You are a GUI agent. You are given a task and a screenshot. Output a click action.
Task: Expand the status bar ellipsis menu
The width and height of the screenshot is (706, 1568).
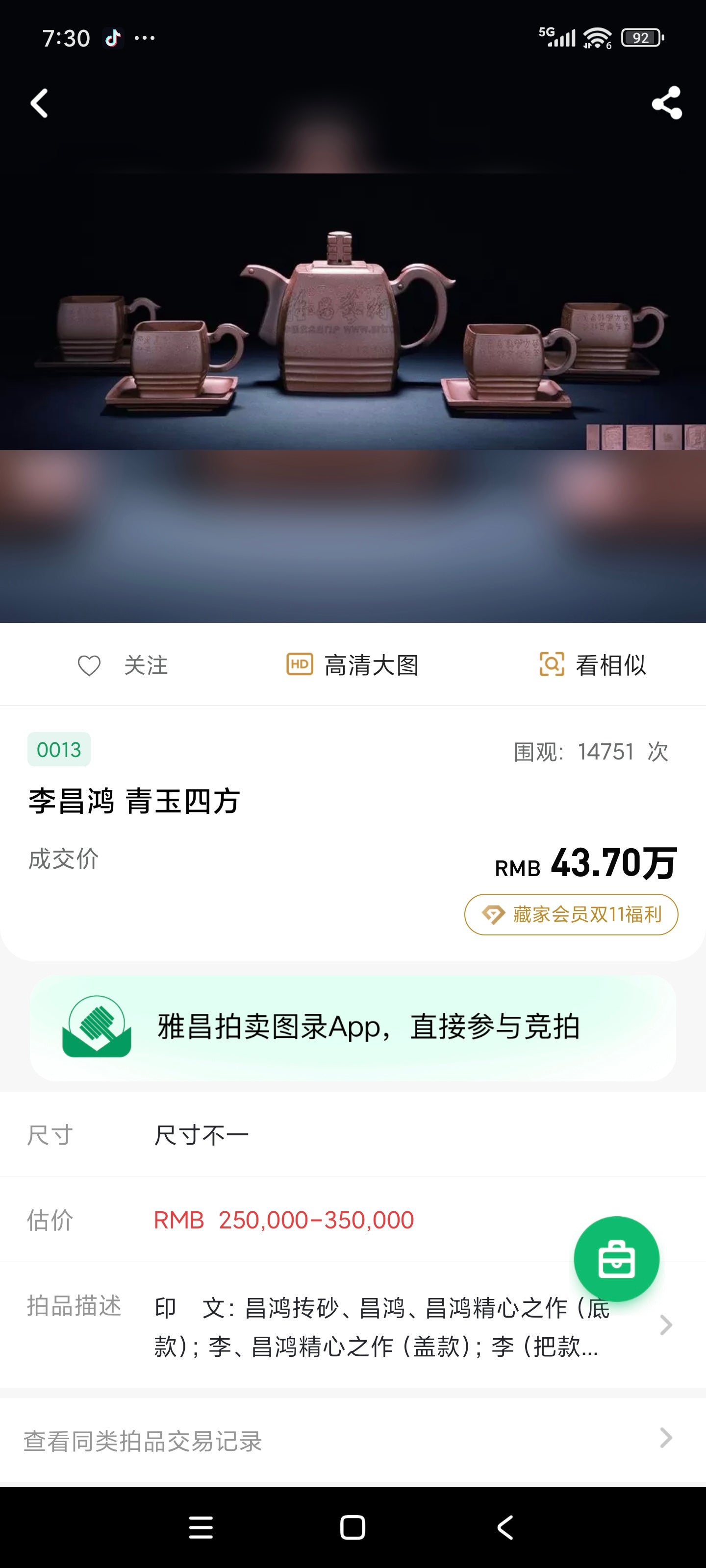pos(144,38)
